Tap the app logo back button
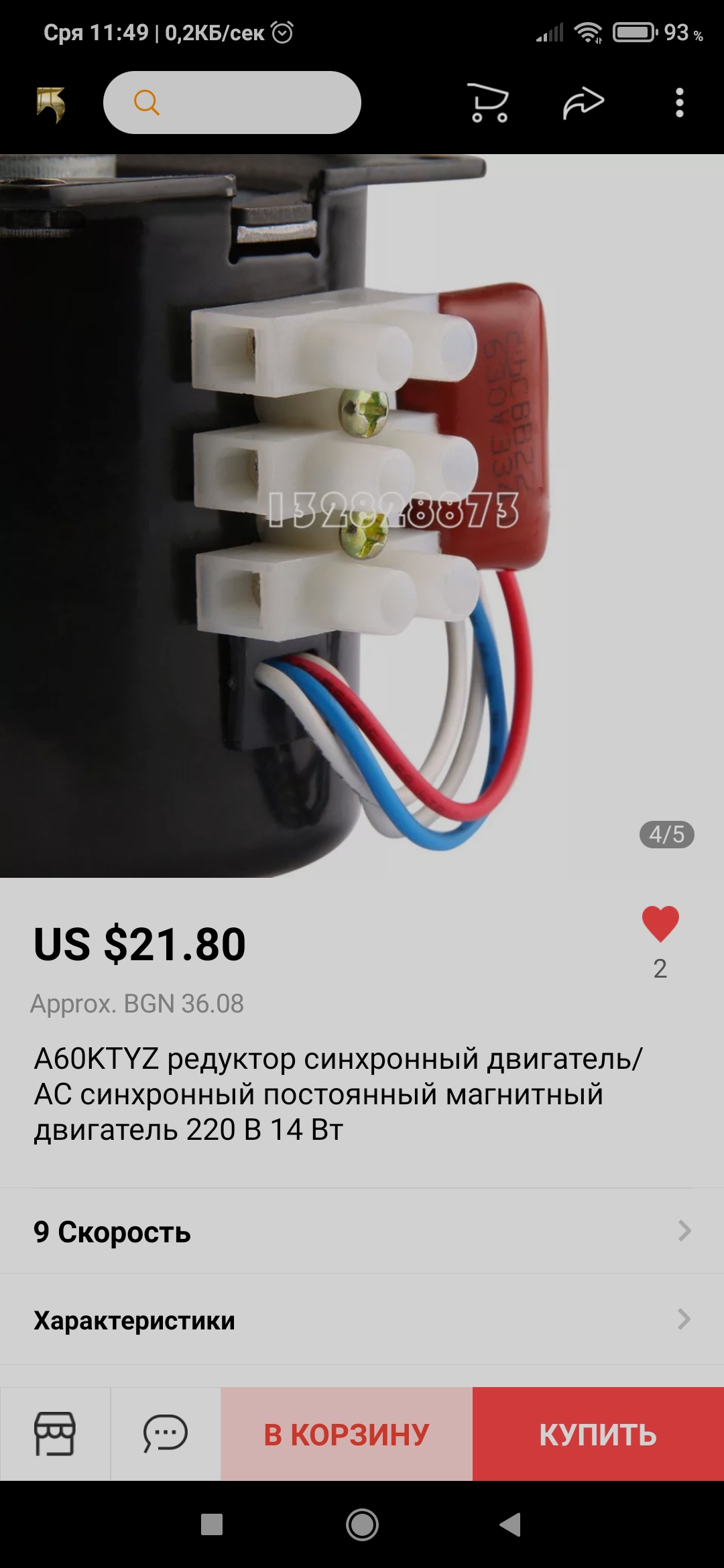This screenshot has height=1568, width=724. tap(51, 105)
